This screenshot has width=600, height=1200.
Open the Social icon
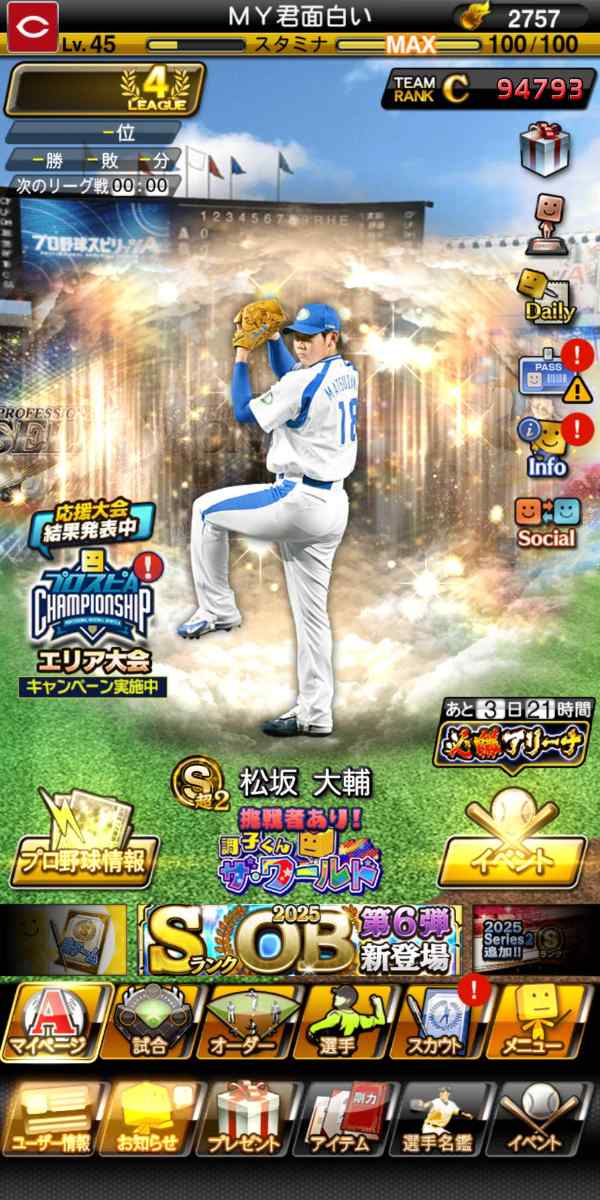click(546, 521)
